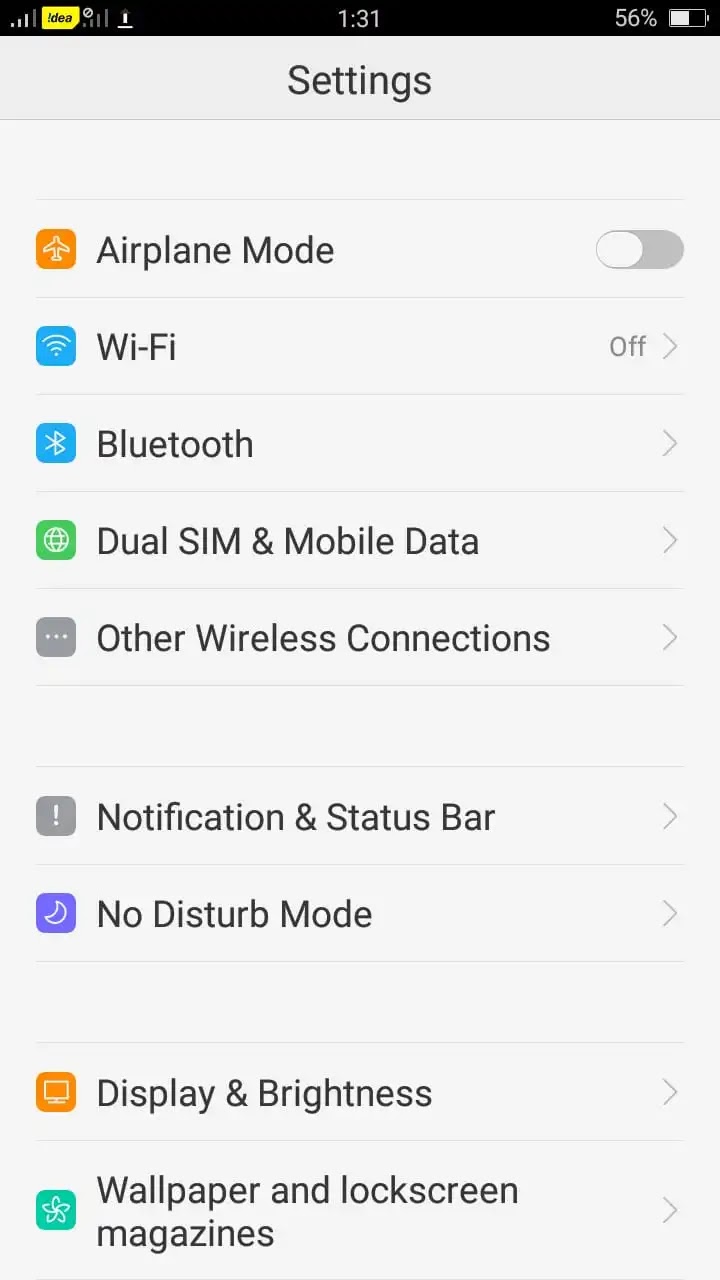Open Other Wireless Connections
This screenshot has width=720, height=1280.
pos(360,637)
